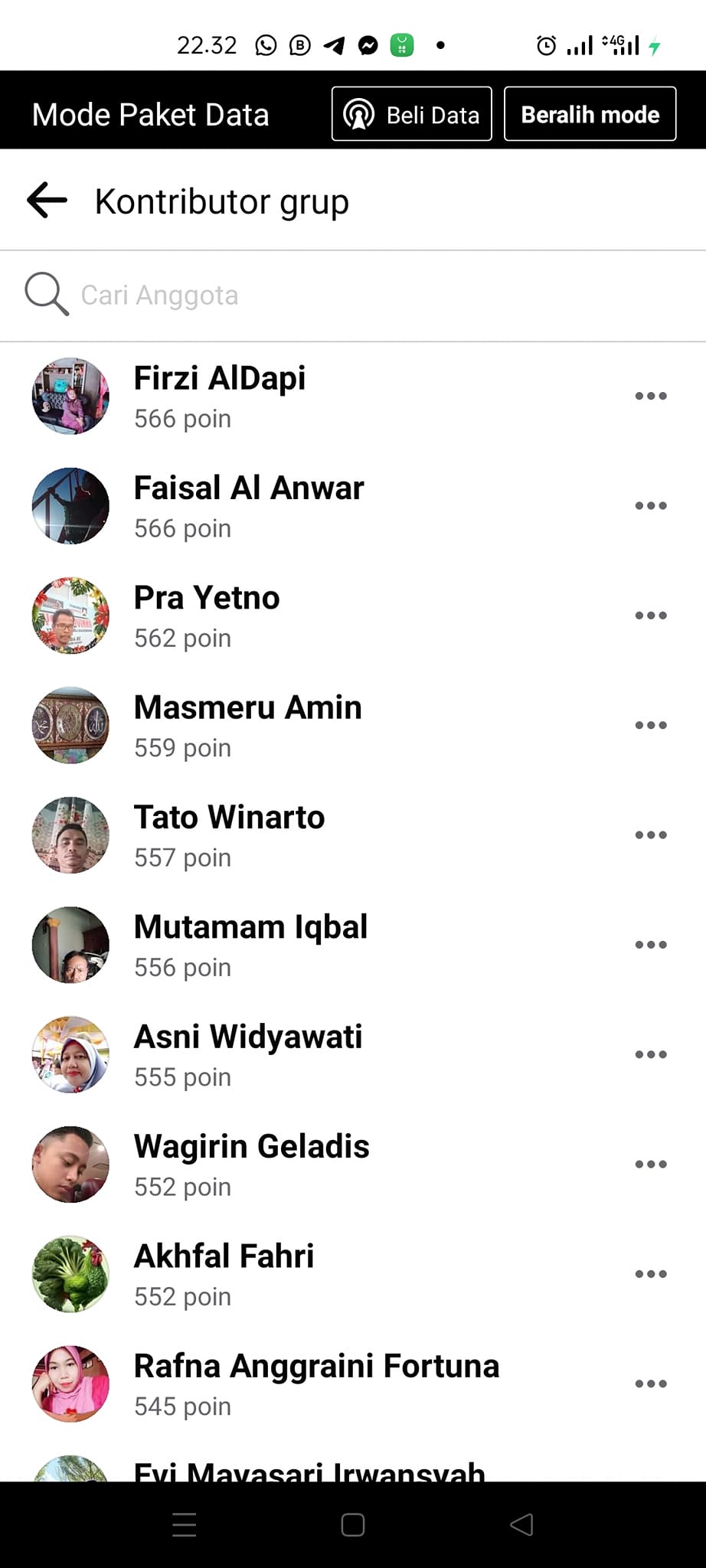Tap the Beli Data button

(x=411, y=115)
